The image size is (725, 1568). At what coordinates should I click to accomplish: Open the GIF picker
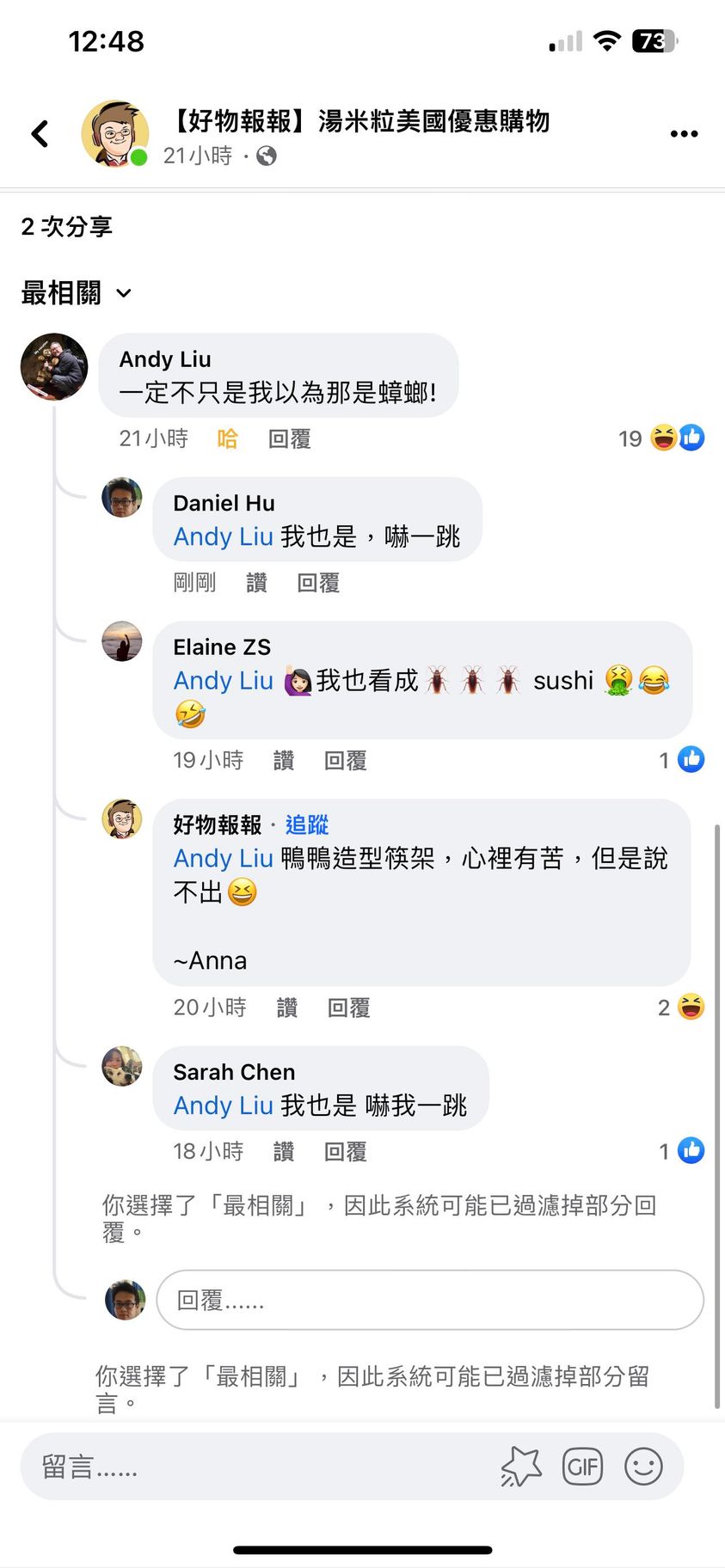[582, 1467]
